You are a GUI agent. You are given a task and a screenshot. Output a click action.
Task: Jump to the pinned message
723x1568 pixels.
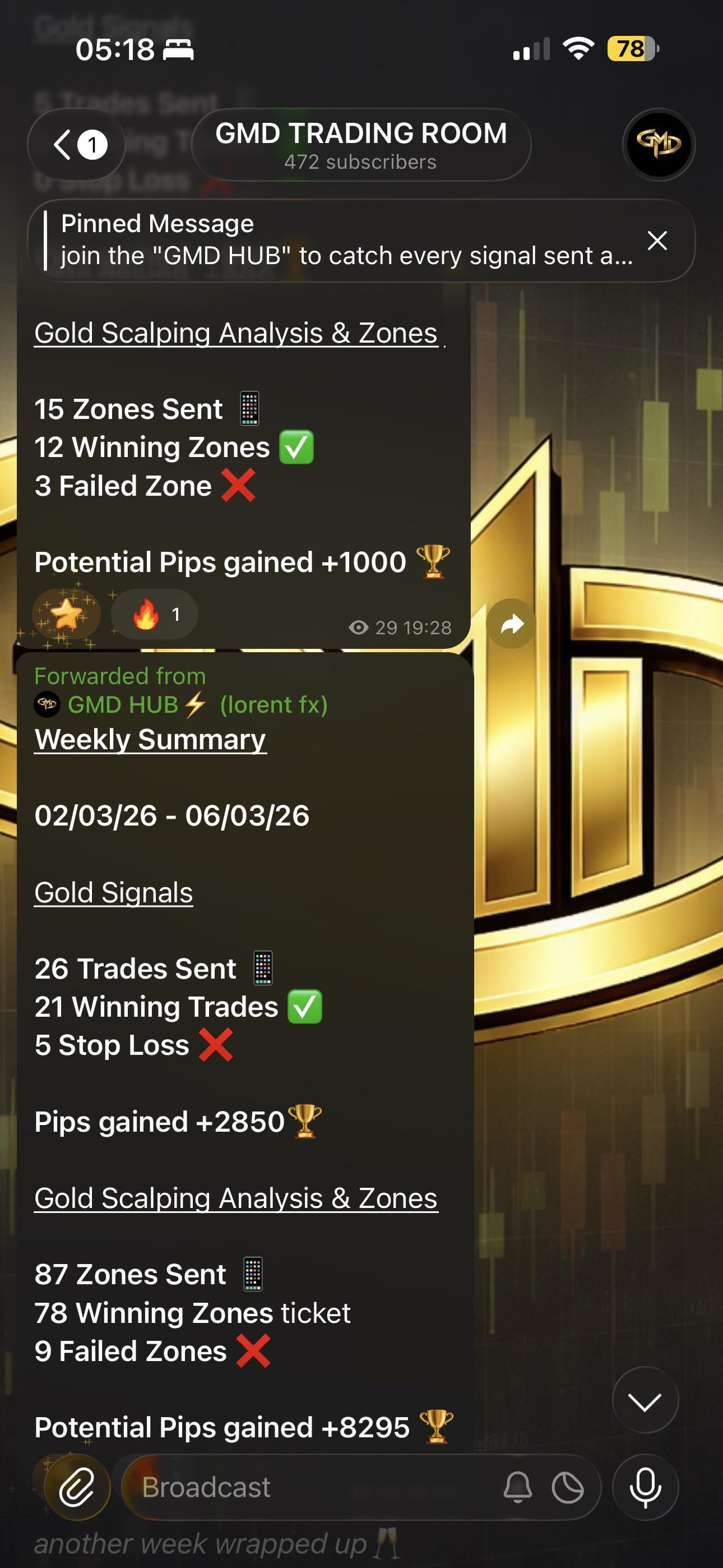point(341,241)
